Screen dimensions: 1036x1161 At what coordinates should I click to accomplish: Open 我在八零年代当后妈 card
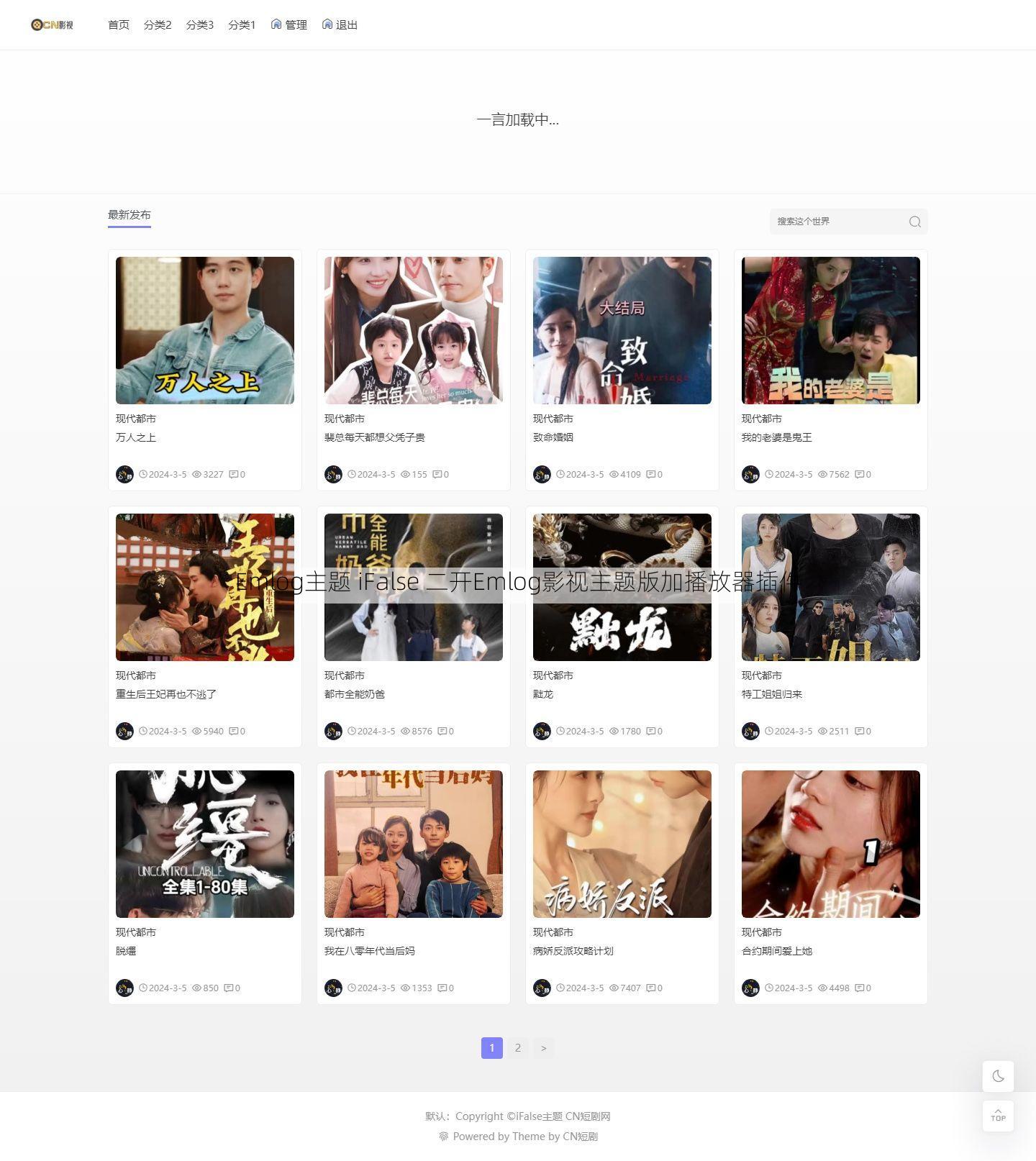(414, 844)
